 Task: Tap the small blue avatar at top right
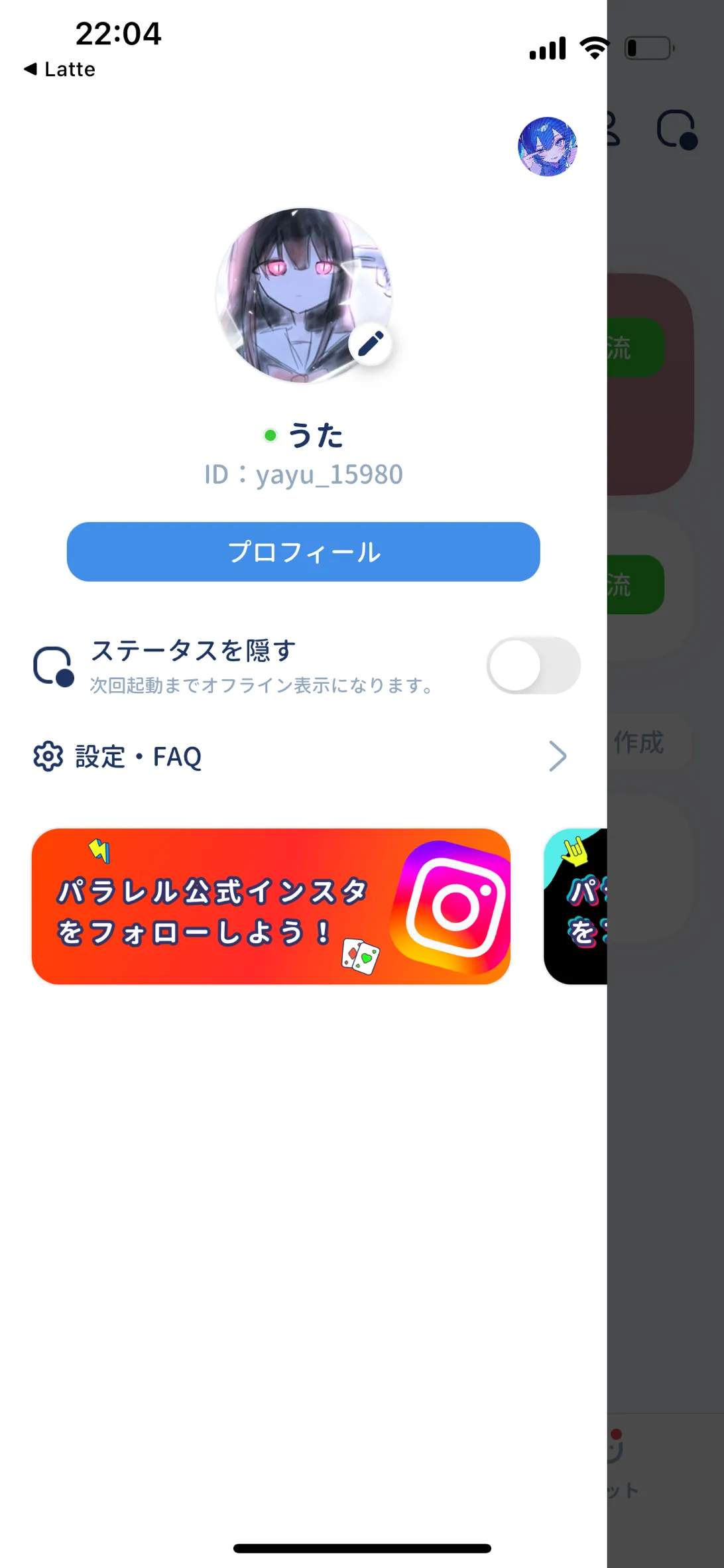click(x=547, y=147)
